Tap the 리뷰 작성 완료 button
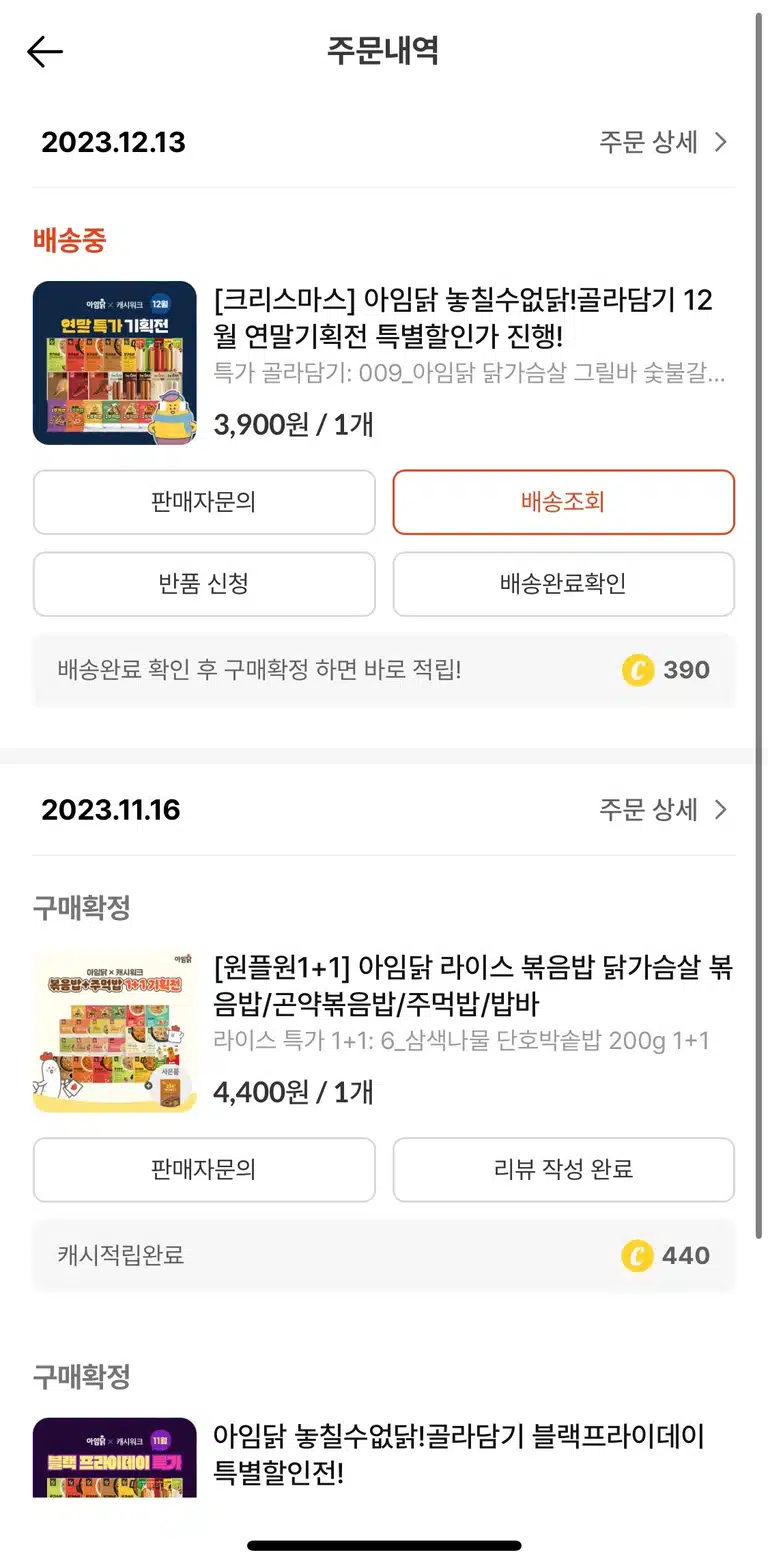Image resolution: width=768 pixels, height=1567 pixels. 563,1169
